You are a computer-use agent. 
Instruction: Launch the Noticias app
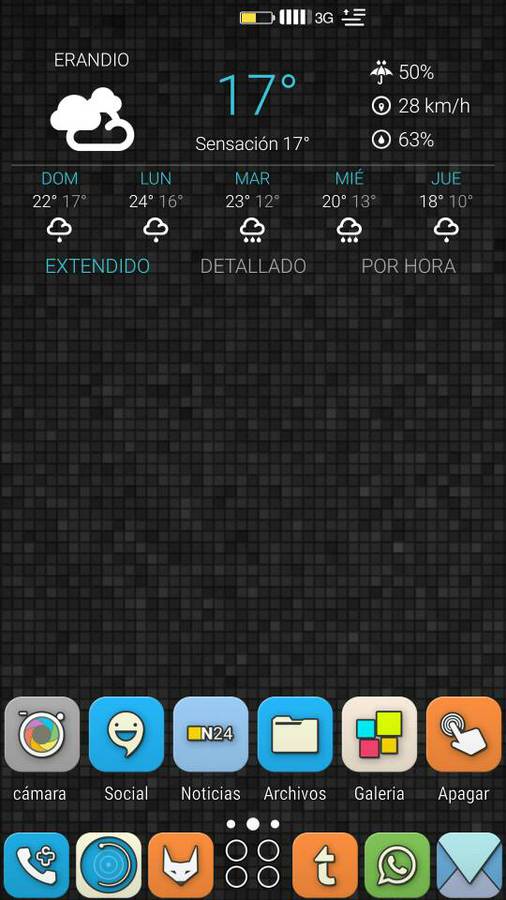211,735
